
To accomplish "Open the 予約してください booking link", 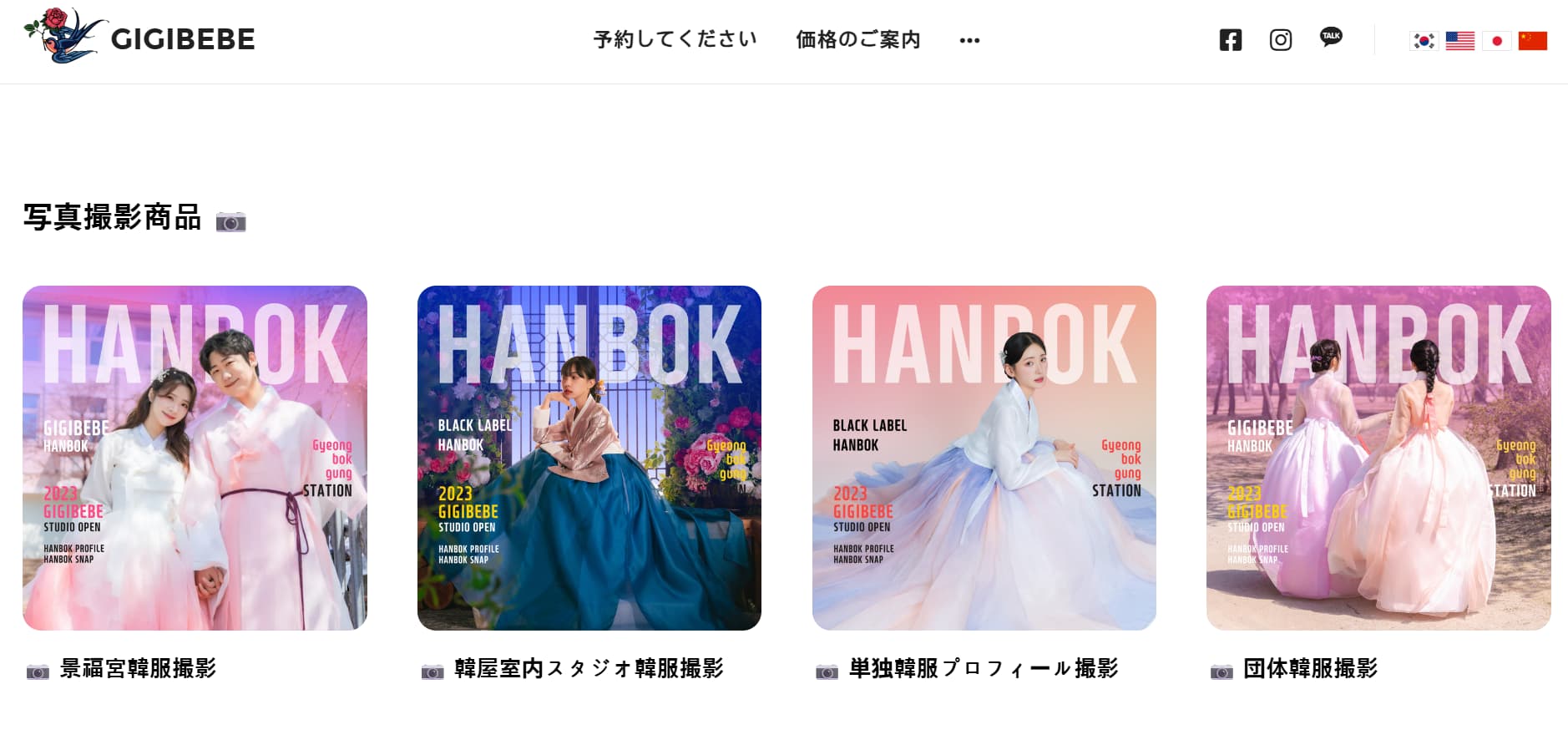I will [675, 39].
